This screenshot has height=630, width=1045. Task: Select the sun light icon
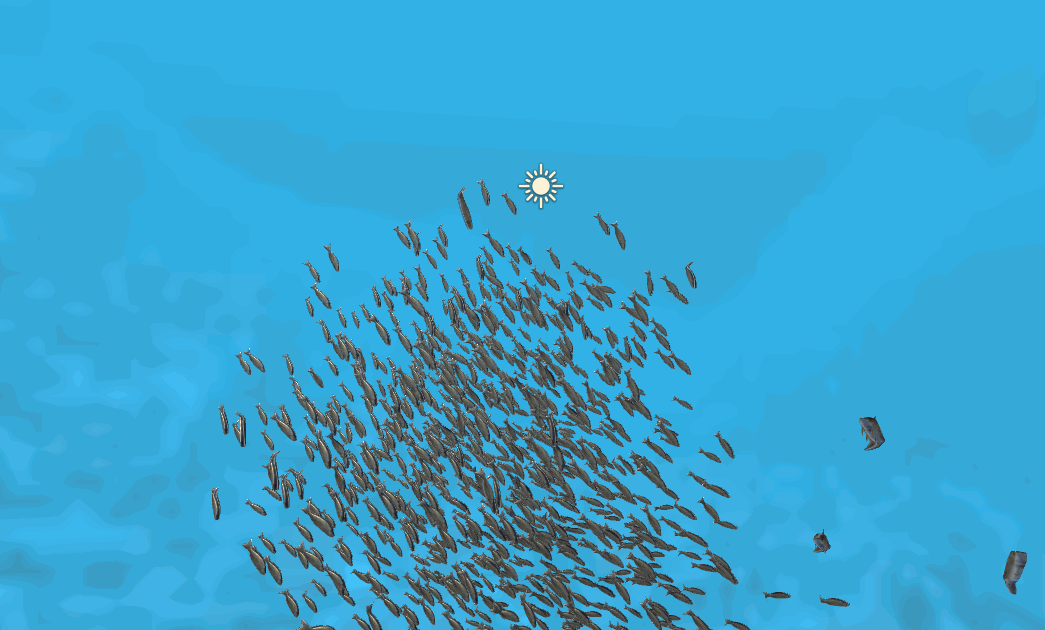tap(541, 186)
